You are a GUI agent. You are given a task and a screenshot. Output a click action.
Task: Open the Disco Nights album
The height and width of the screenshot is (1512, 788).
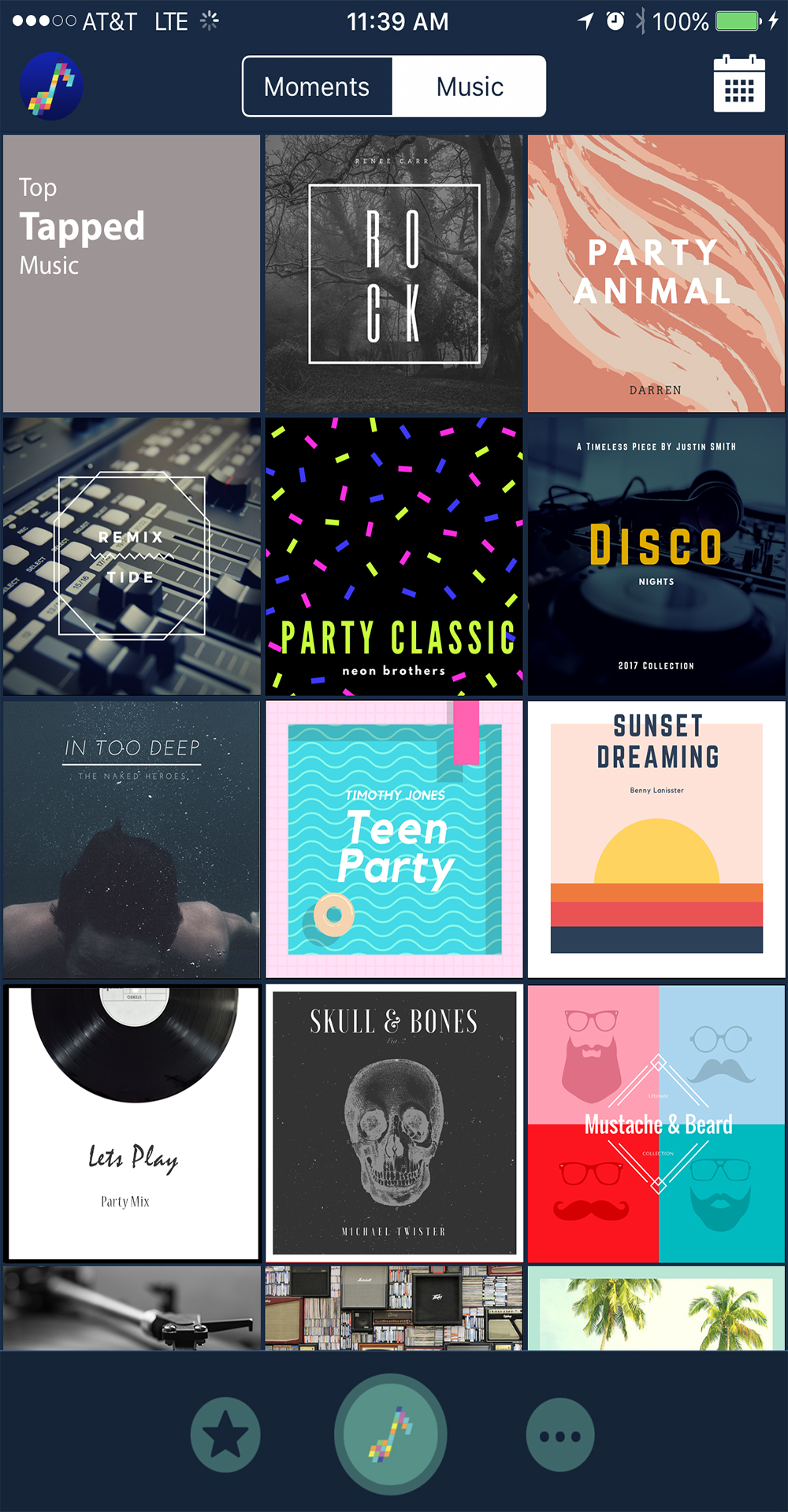tap(656, 556)
